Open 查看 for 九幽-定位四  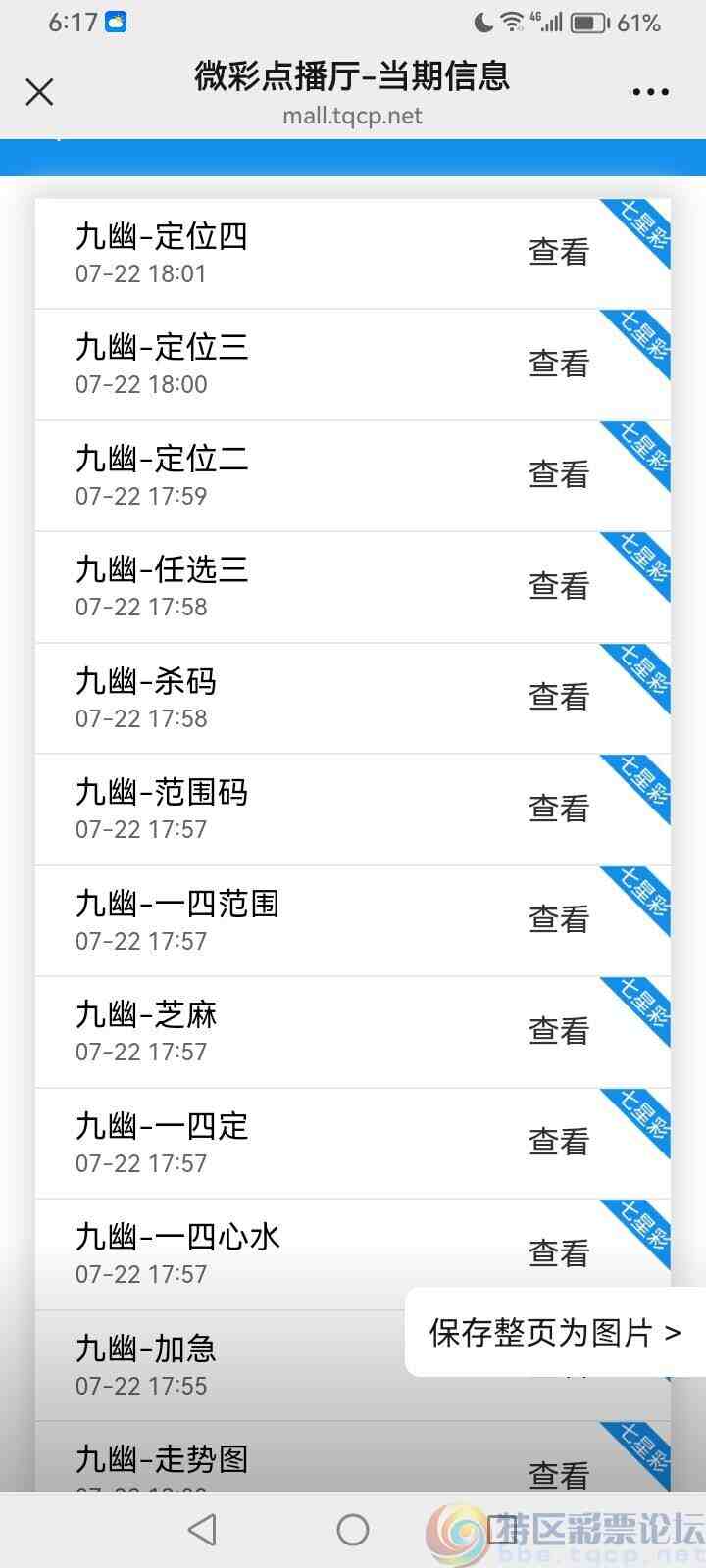tap(558, 252)
